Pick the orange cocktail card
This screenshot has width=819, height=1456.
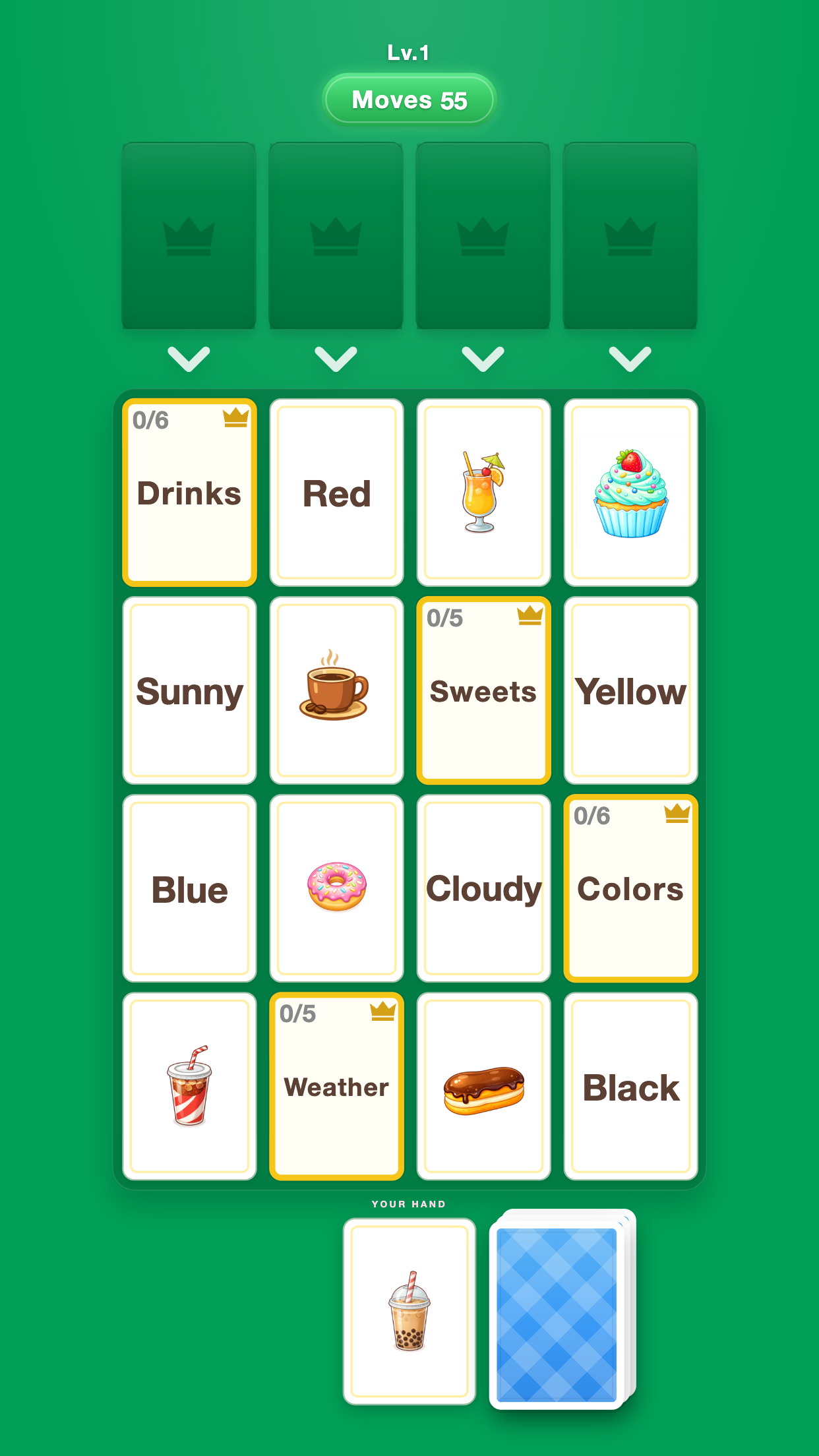pyautogui.click(x=483, y=493)
